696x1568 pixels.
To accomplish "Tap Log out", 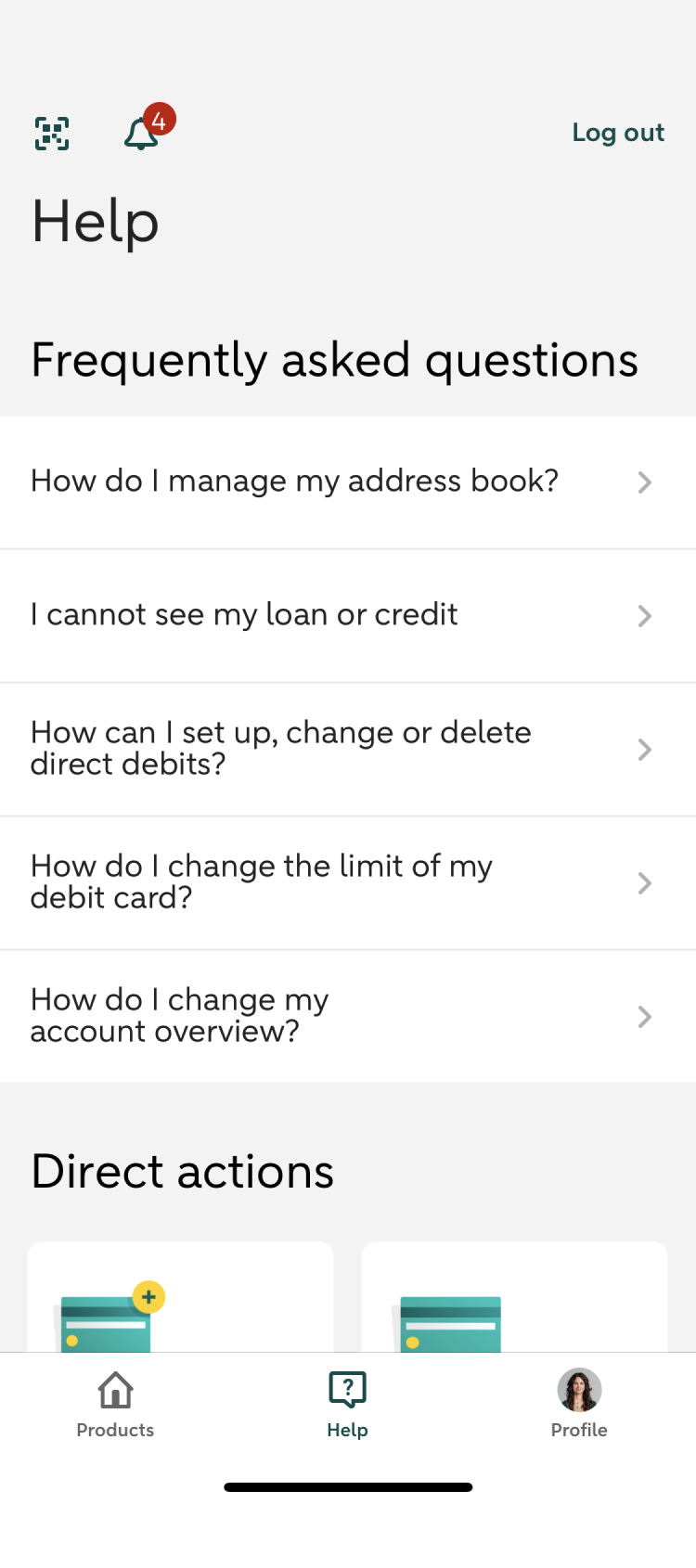I will [618, 133].
